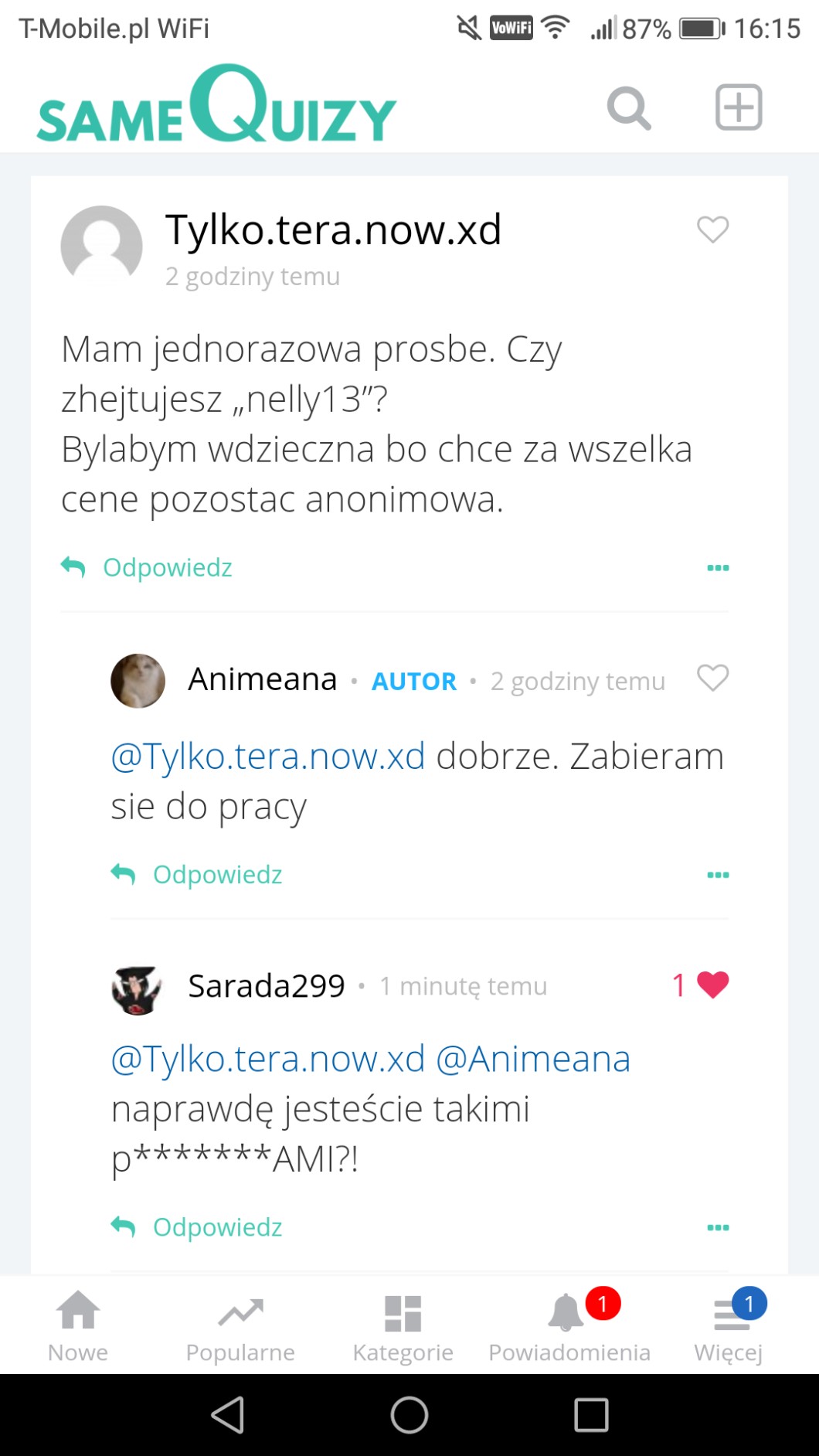This screenshot has height=1456, width=819.
Task: Go back using the system back button
Action: click(227, 1415)
